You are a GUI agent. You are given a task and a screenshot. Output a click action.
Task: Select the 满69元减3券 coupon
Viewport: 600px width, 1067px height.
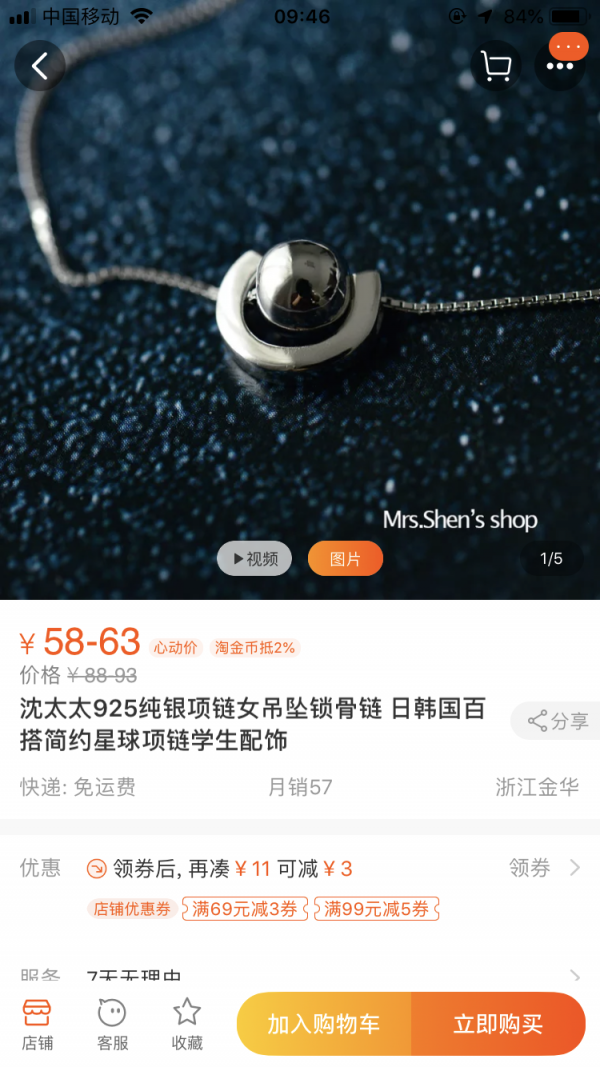(x=245, y=908)
